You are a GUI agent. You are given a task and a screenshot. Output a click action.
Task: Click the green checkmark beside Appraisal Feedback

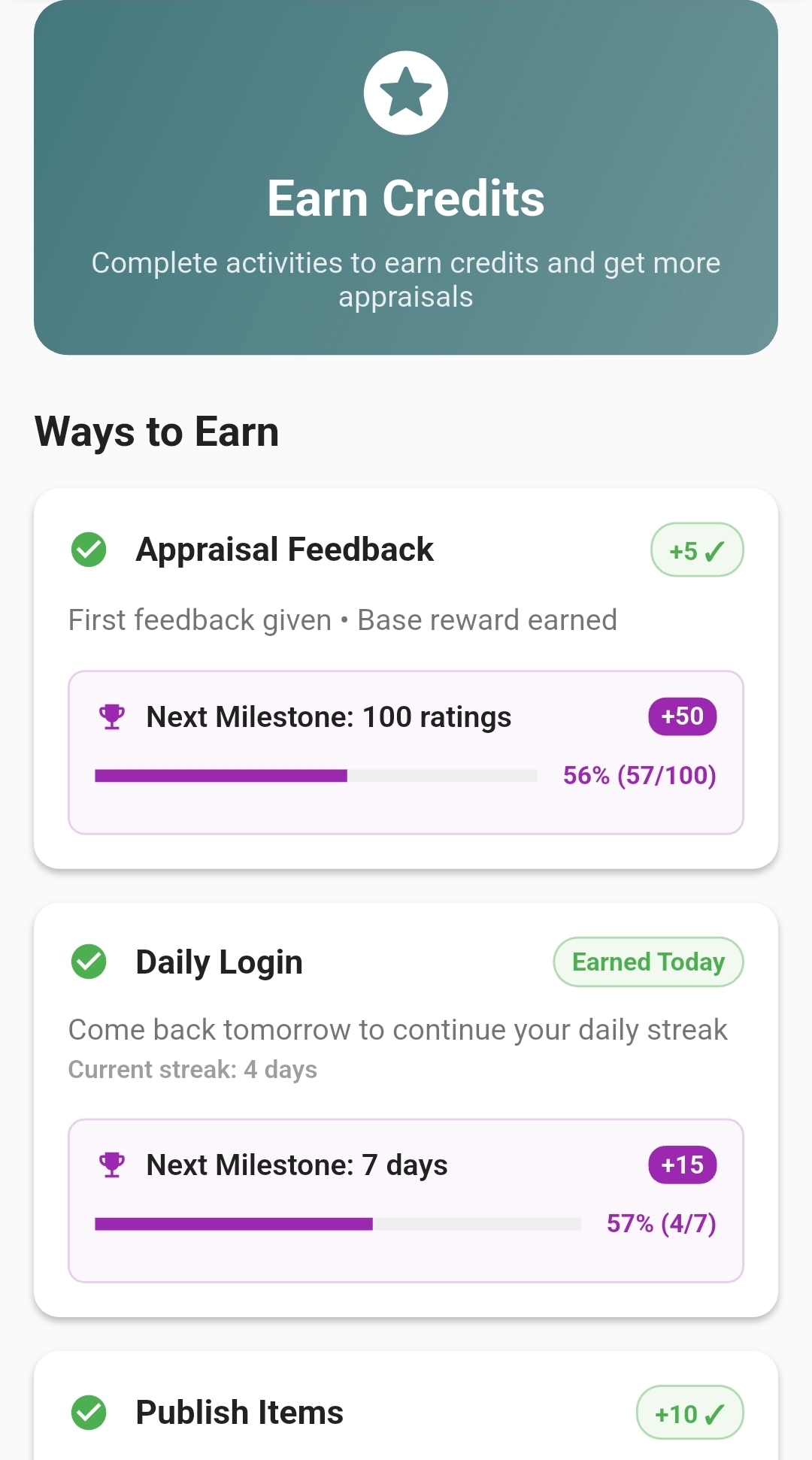[89, 550]
